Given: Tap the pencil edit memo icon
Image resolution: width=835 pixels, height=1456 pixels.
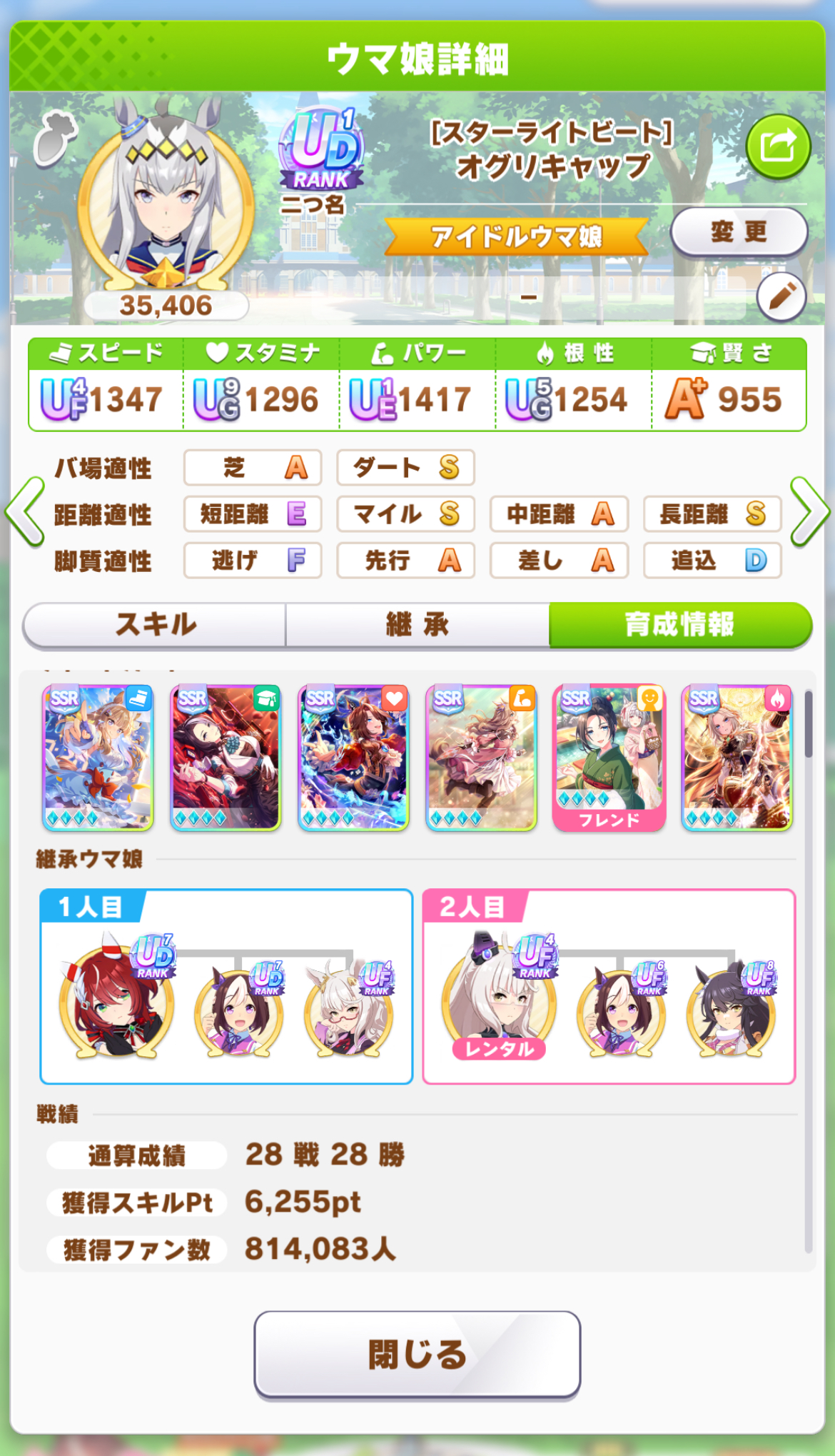Looking at the screenshot, I should pos(781,296).
